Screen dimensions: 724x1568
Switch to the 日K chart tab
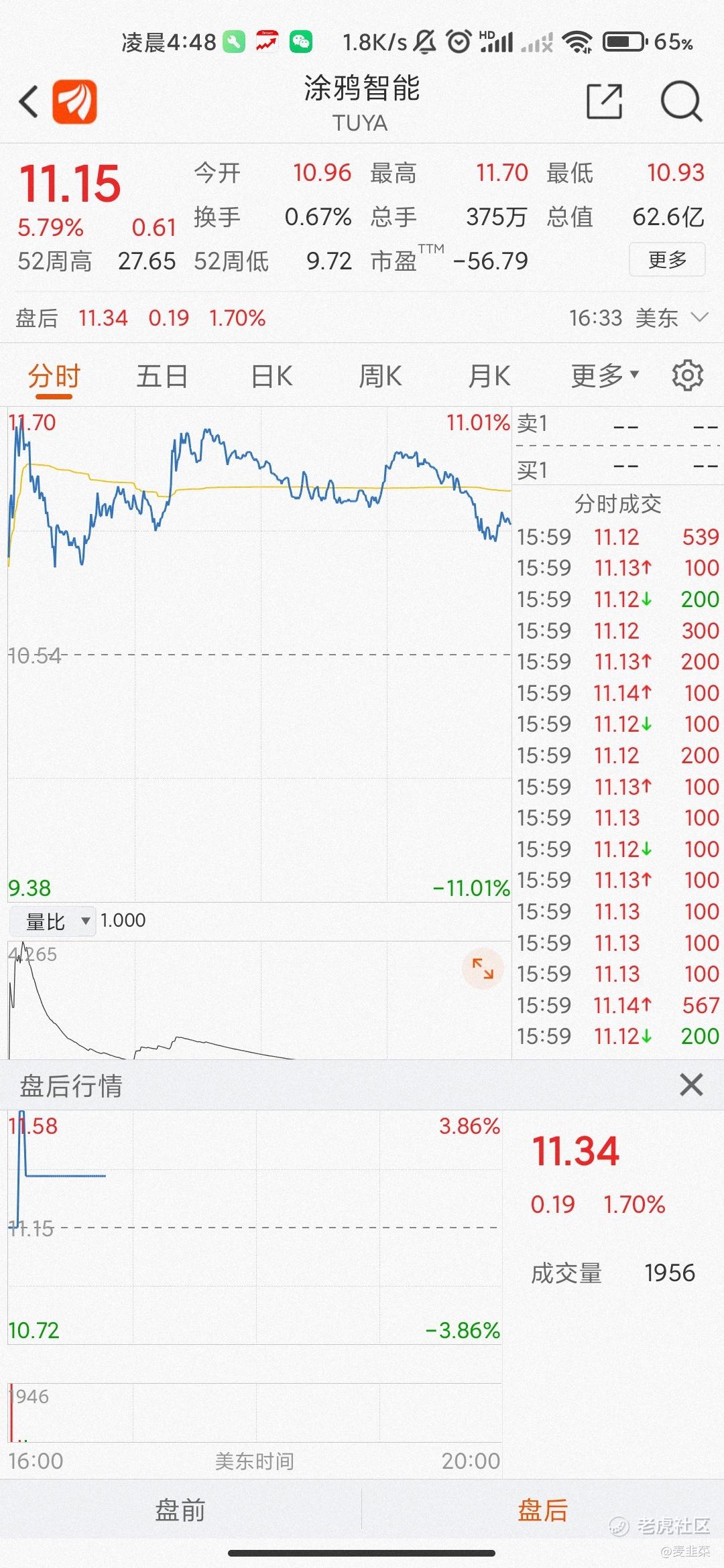tap(271, 377)
